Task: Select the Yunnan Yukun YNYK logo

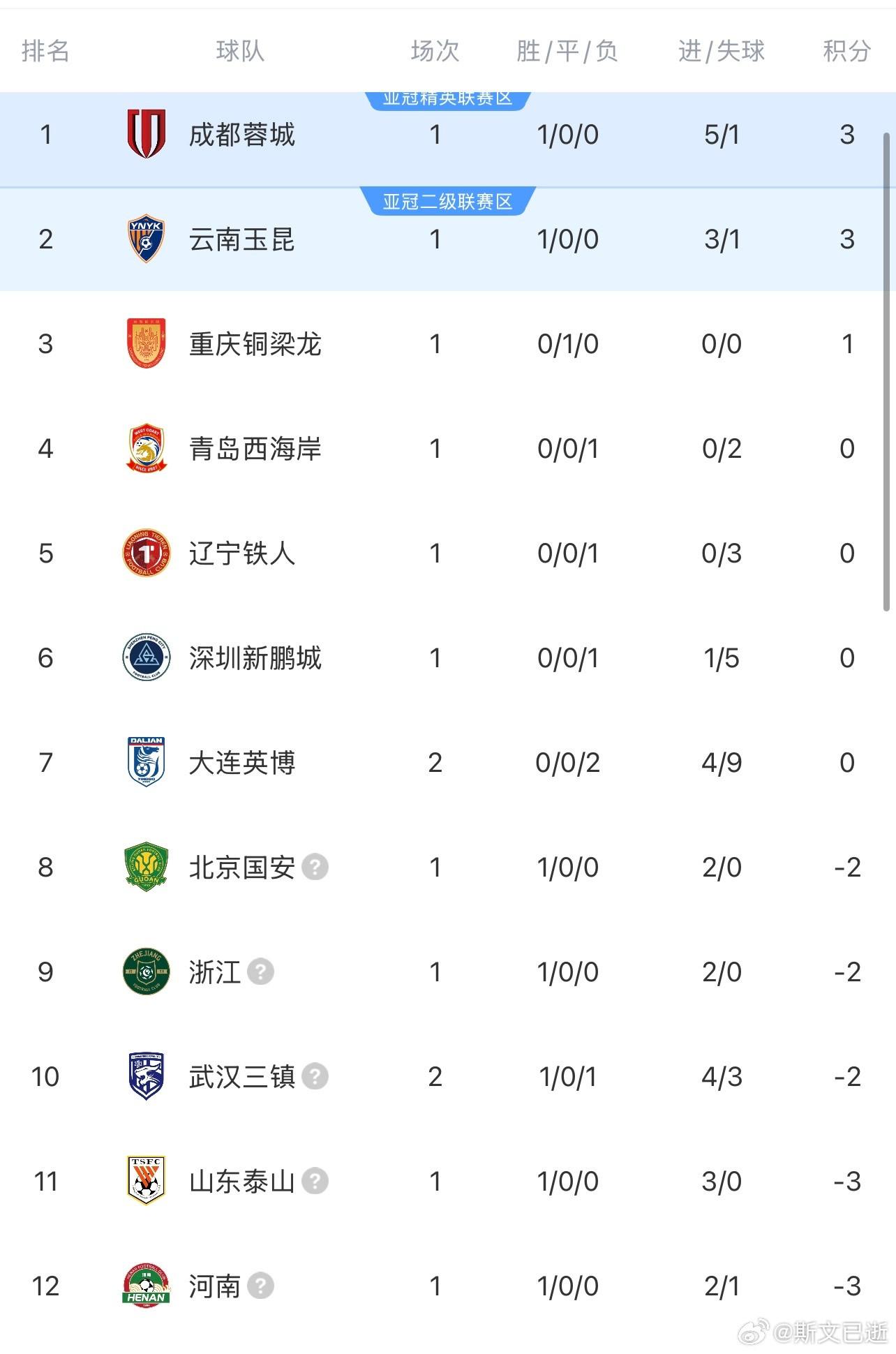Action: [x=144, y=239]
